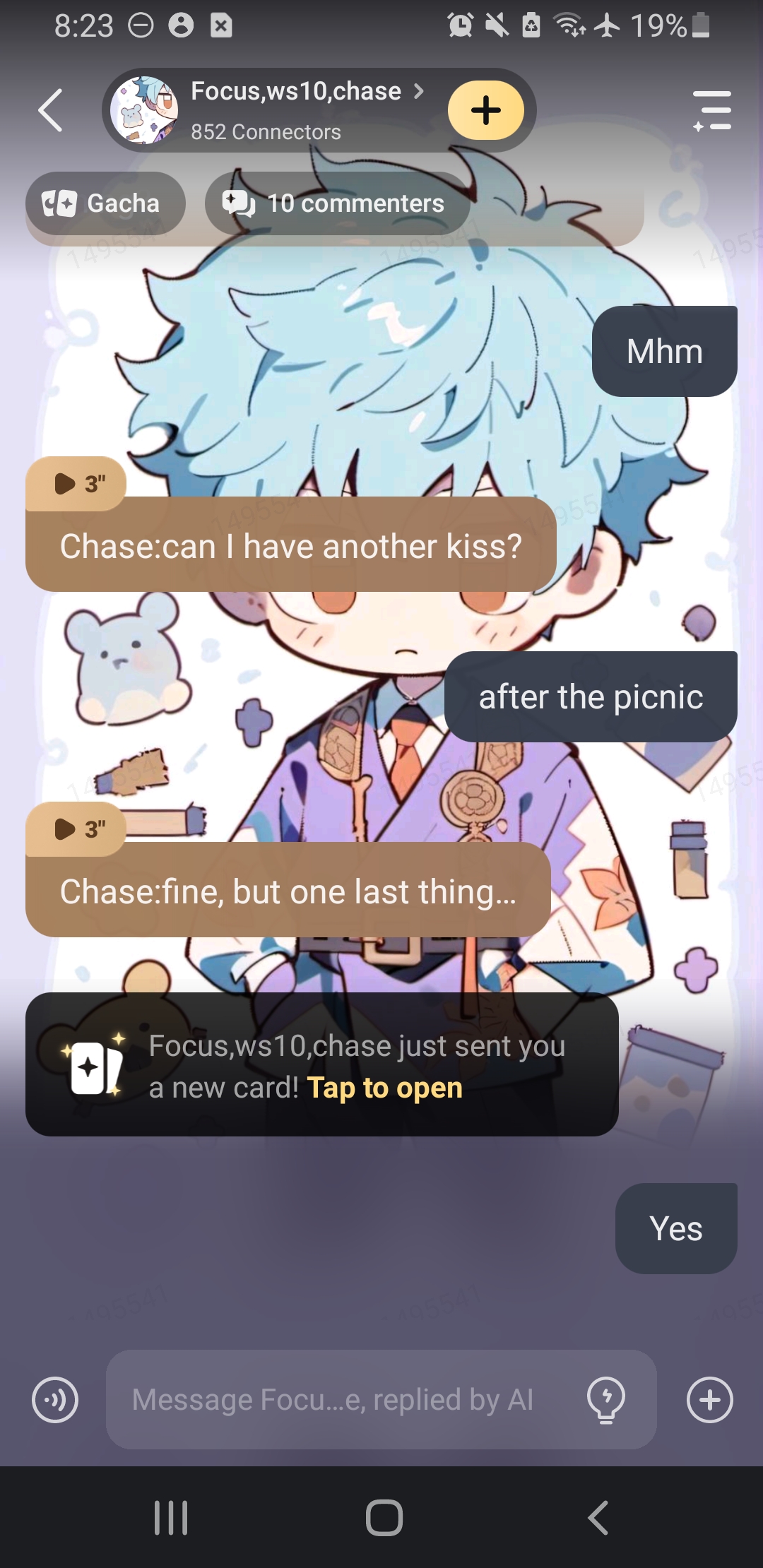
Task: Play voice for "can I have another kiss?"
Action: coord(76,484)
